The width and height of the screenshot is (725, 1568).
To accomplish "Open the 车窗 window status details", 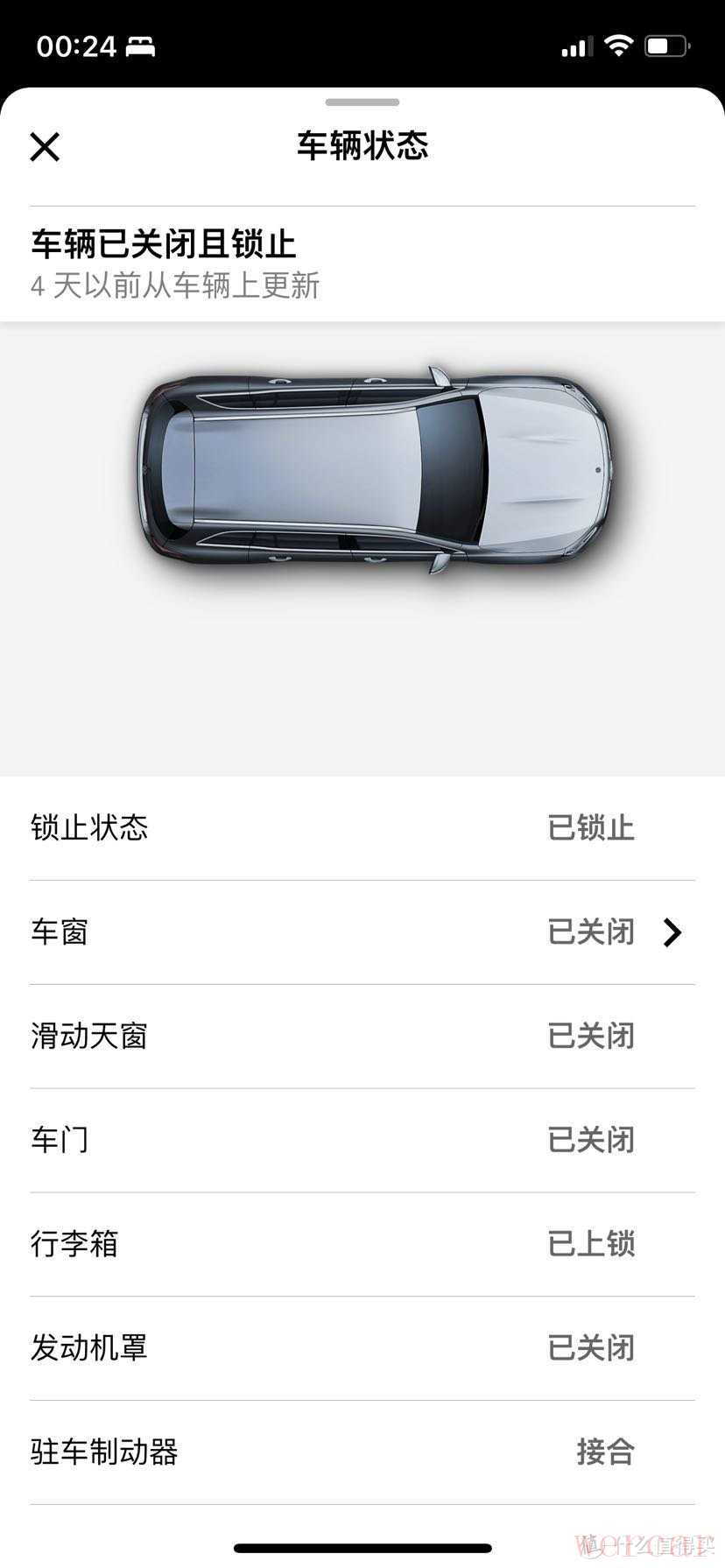I will 671,932.
